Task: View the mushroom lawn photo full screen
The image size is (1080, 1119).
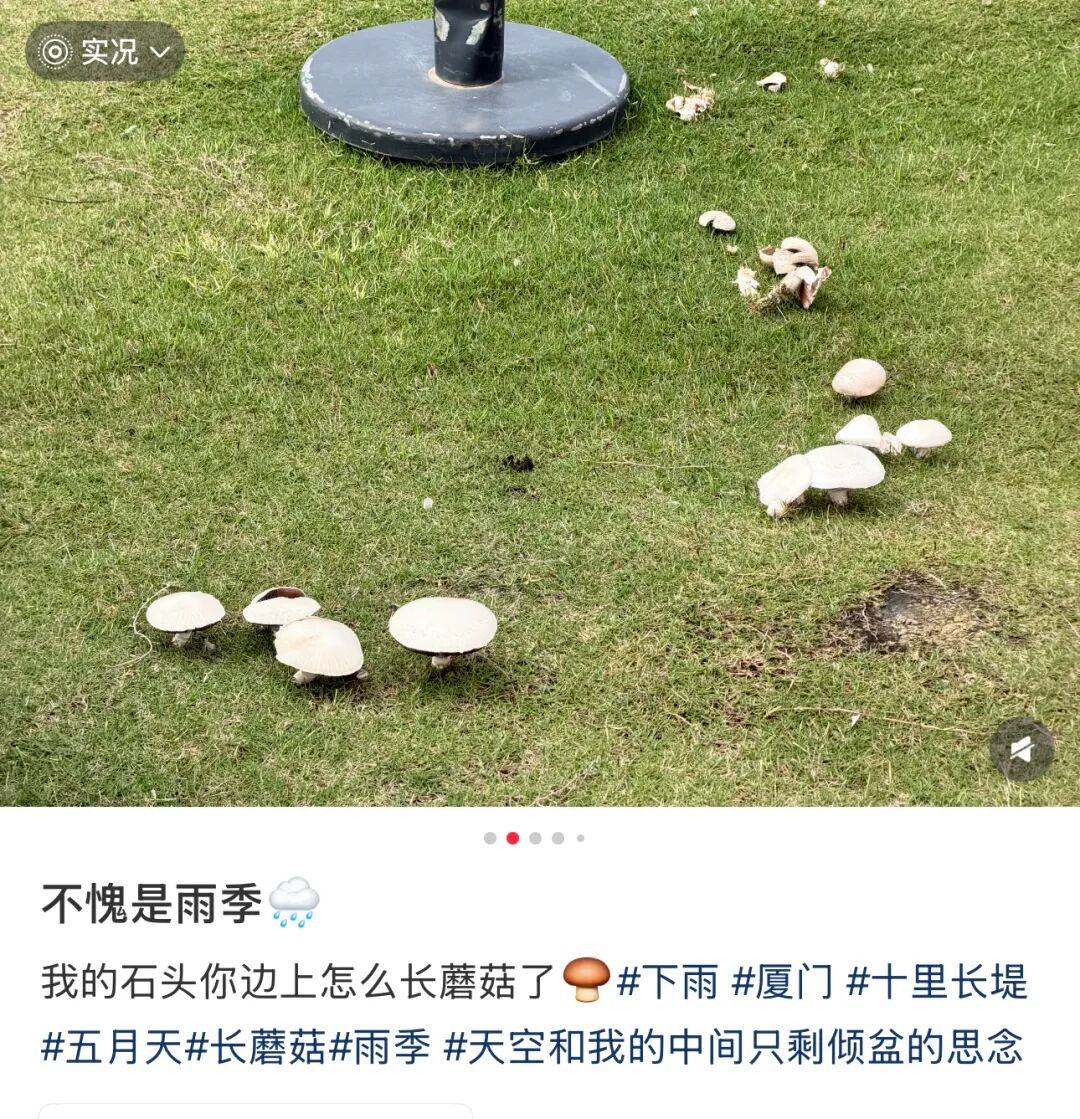Action: pyautogui.click(x=540, y=400)
